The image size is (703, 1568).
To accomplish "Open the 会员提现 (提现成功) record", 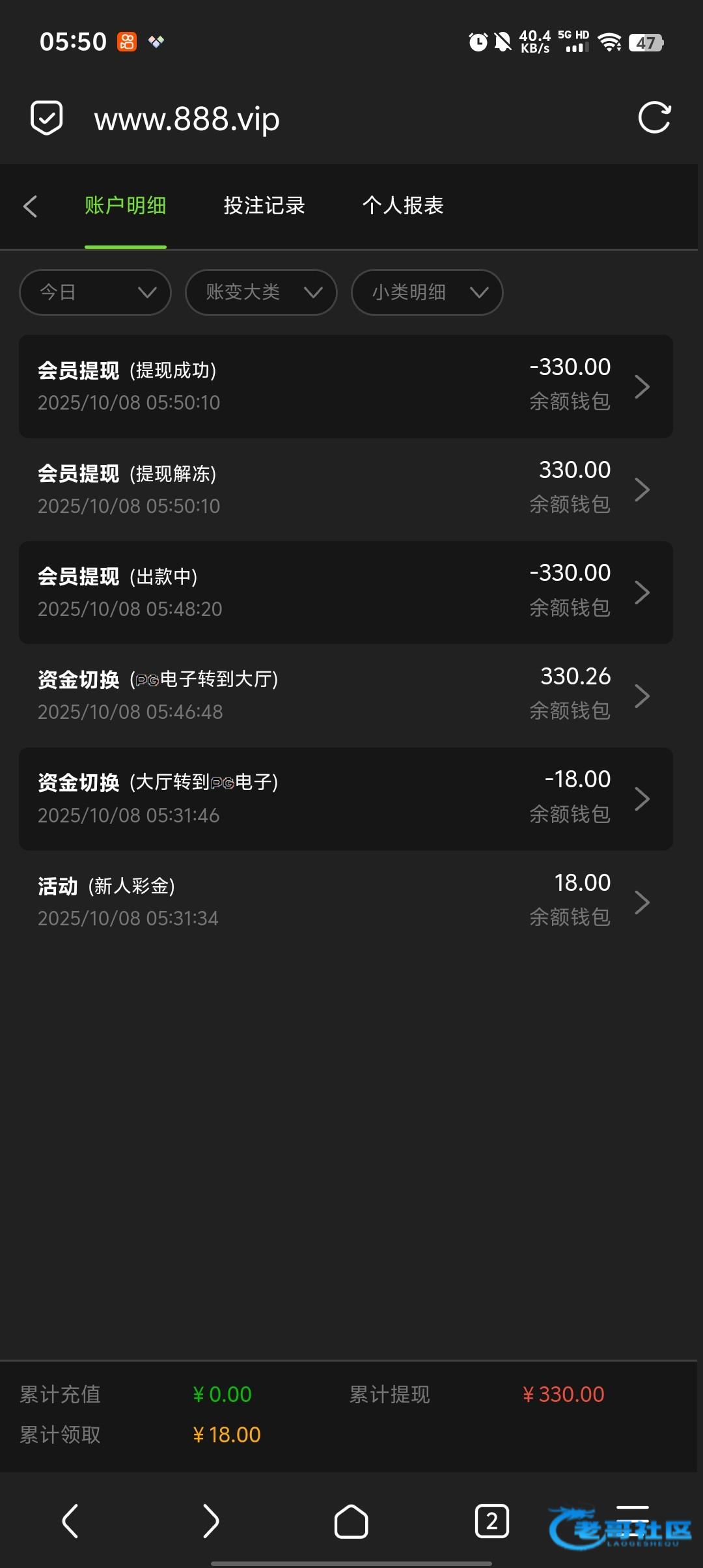I will (x=346, y=386).
